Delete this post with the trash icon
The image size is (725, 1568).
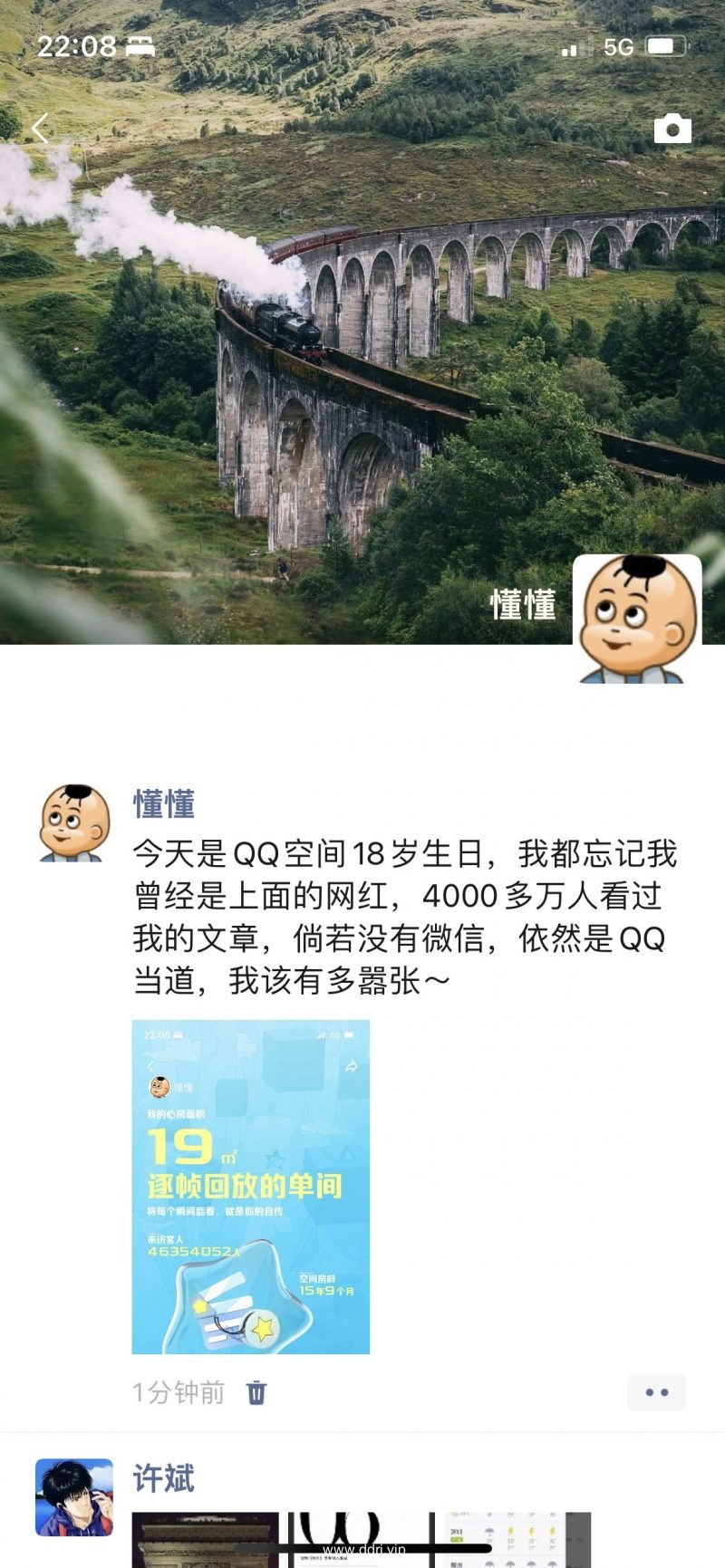point(256,1392)
